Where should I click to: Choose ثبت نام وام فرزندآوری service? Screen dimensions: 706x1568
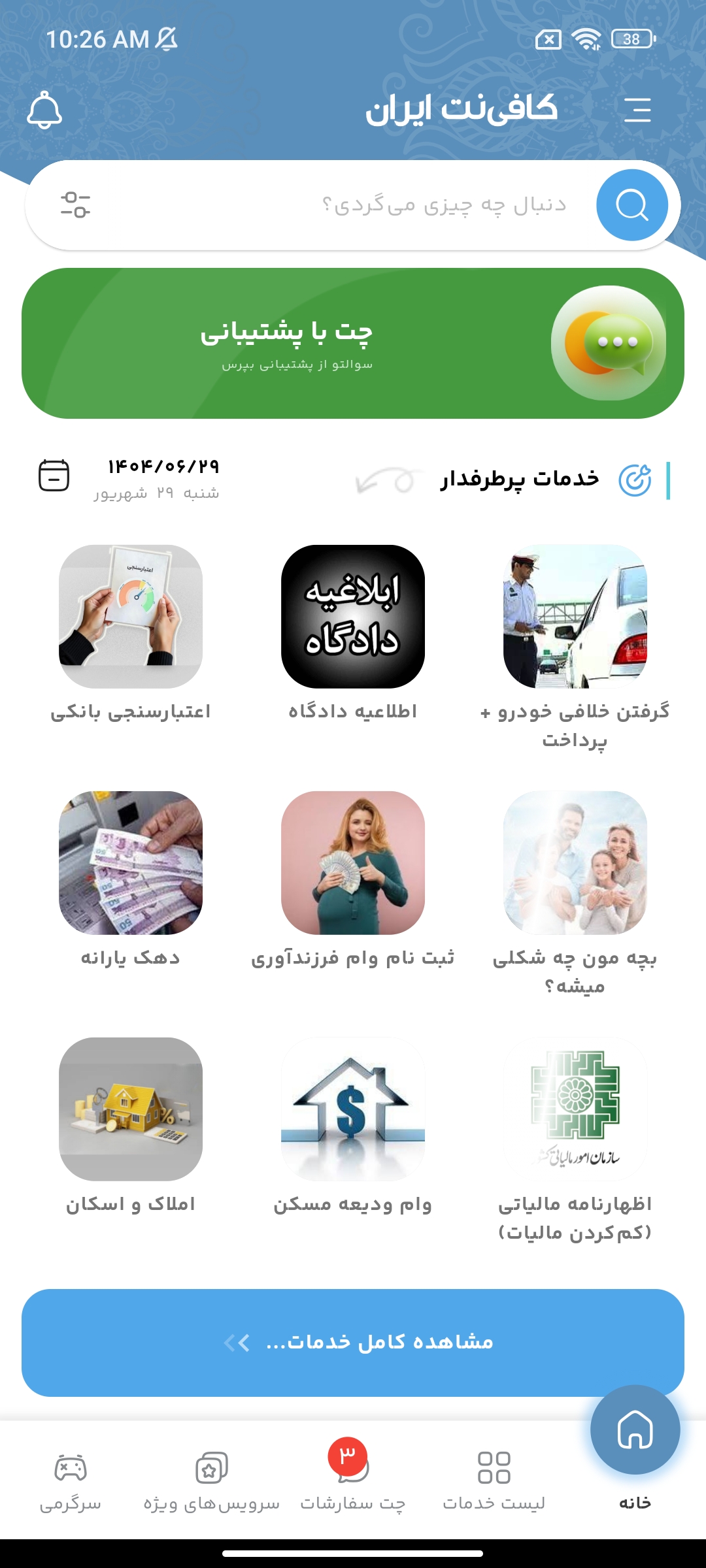[353, 862]
